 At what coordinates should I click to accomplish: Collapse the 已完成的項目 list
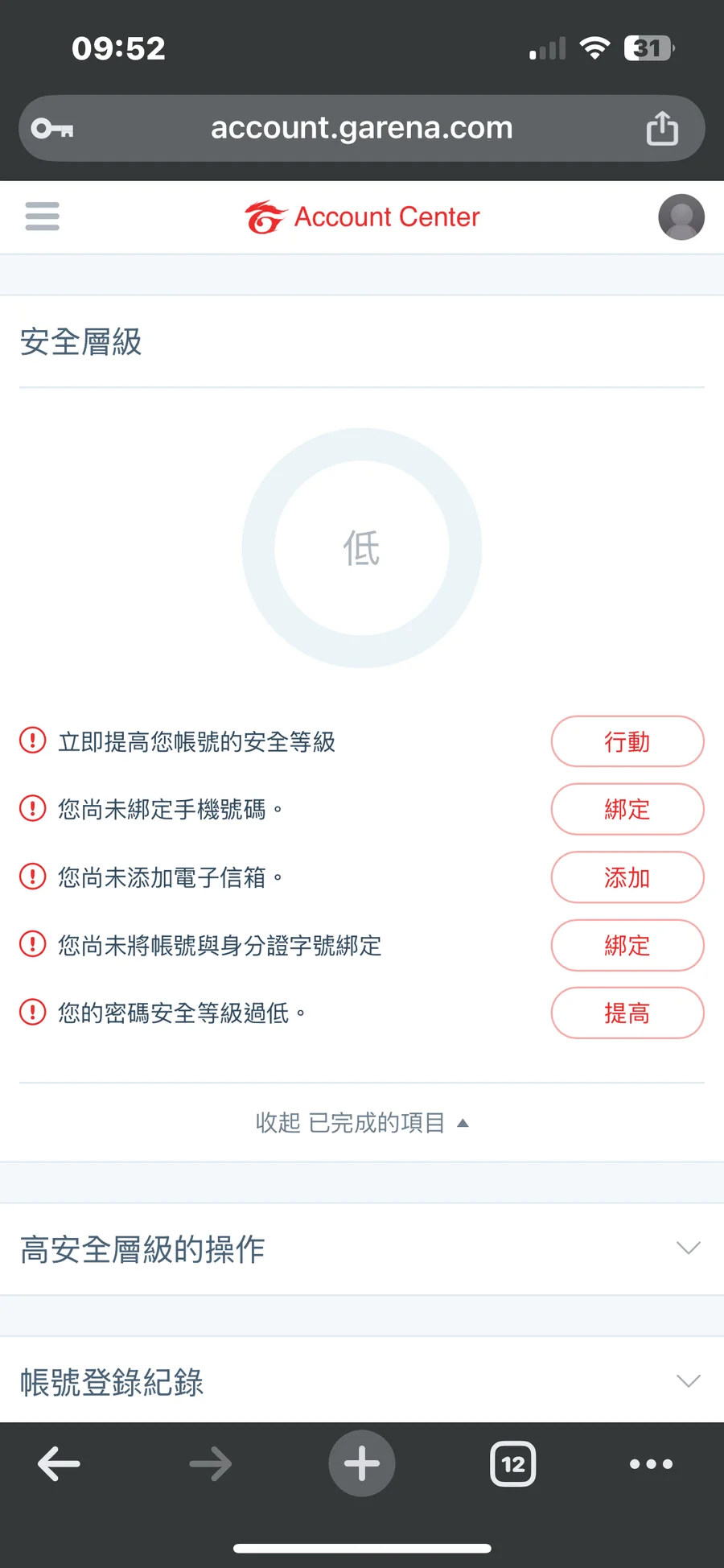pyautogui.click(x=362, y=1122)
